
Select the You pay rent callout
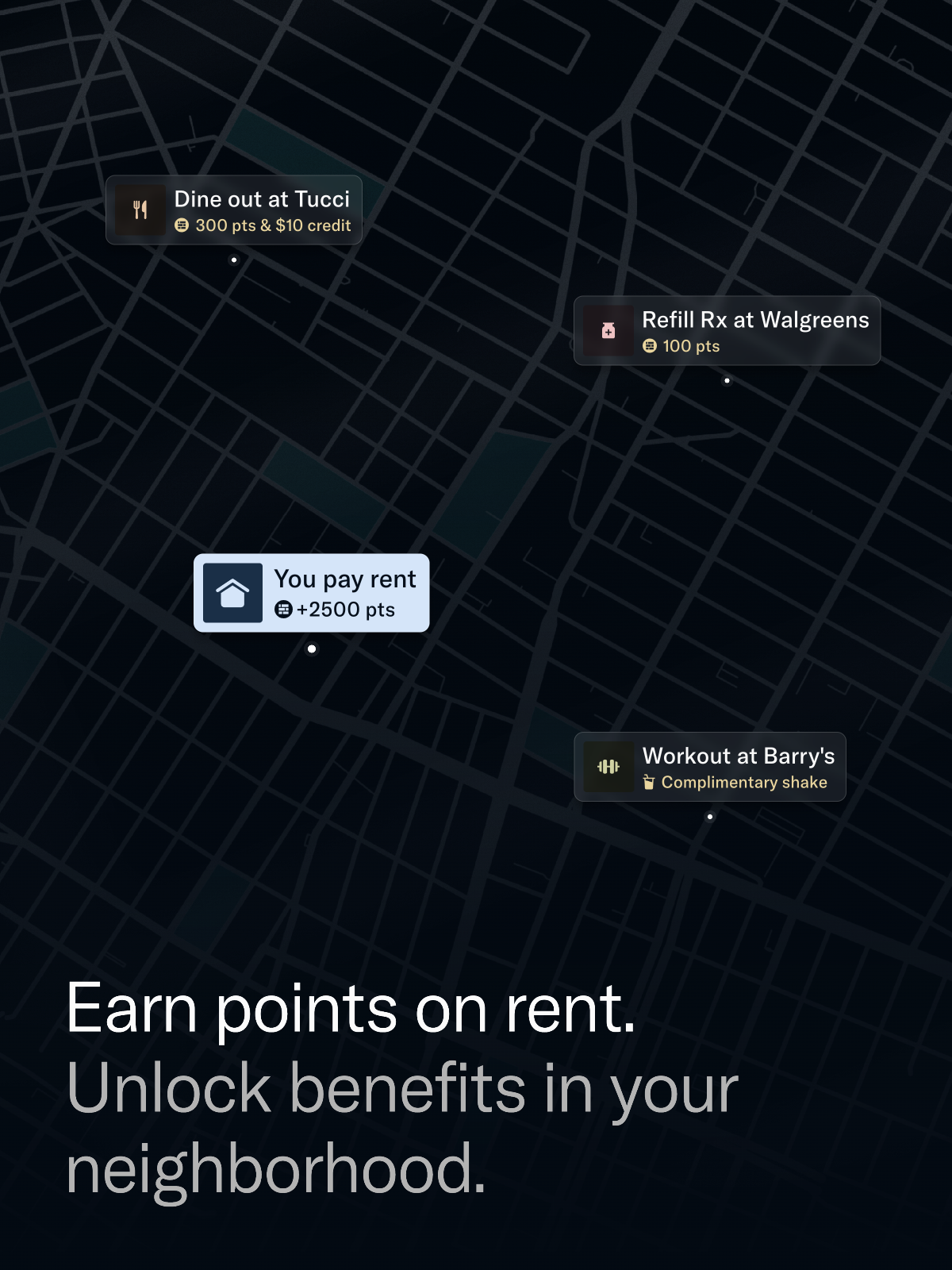click(x=313, y=592)
